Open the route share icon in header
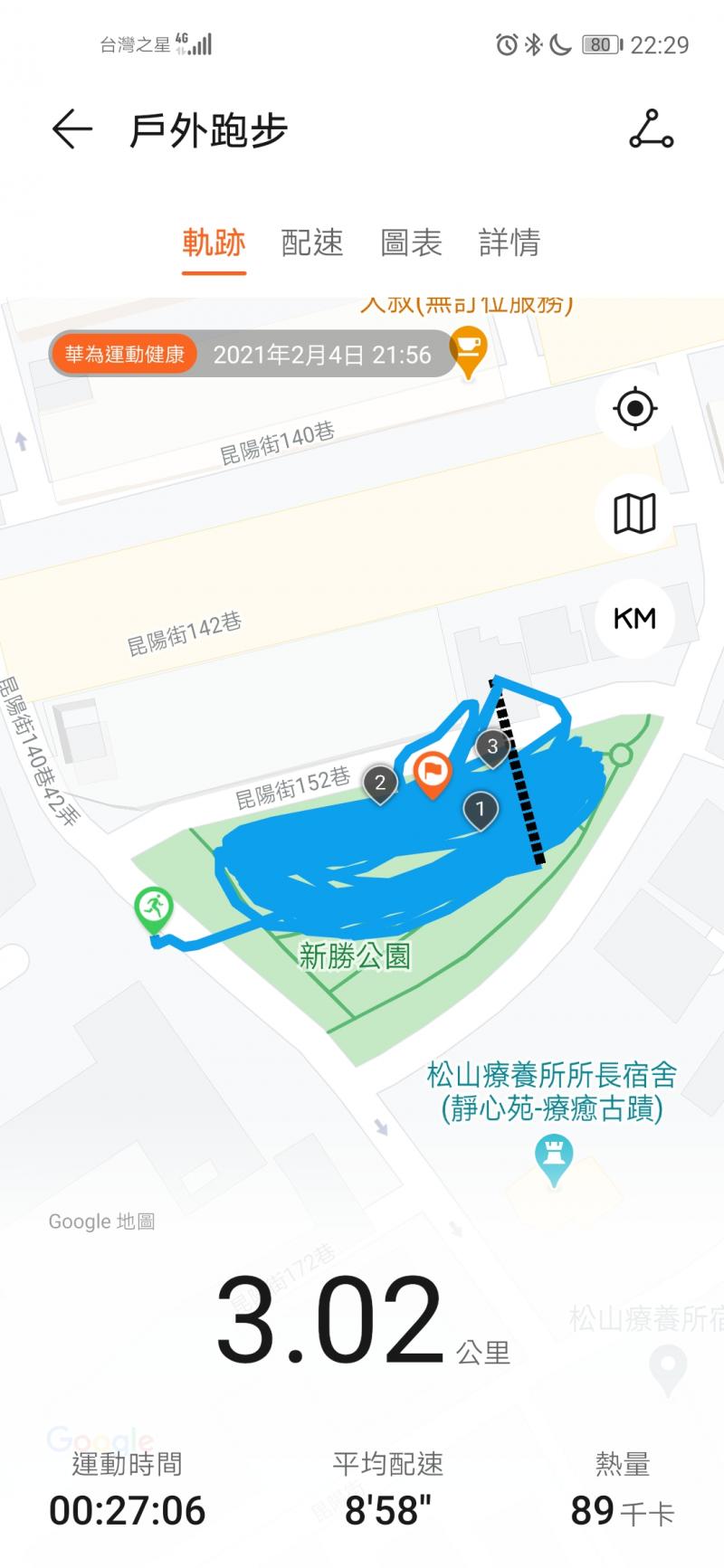This screenshot has height=1568, width=724. pos(651,130)
